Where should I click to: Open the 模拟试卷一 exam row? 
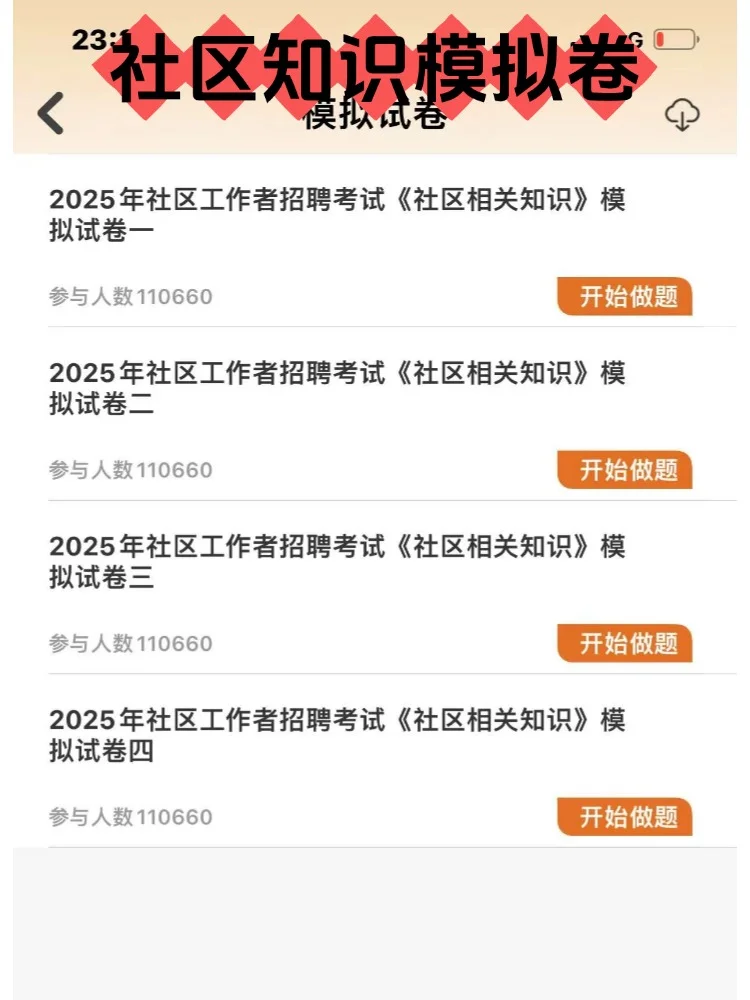tap(375, 241)
